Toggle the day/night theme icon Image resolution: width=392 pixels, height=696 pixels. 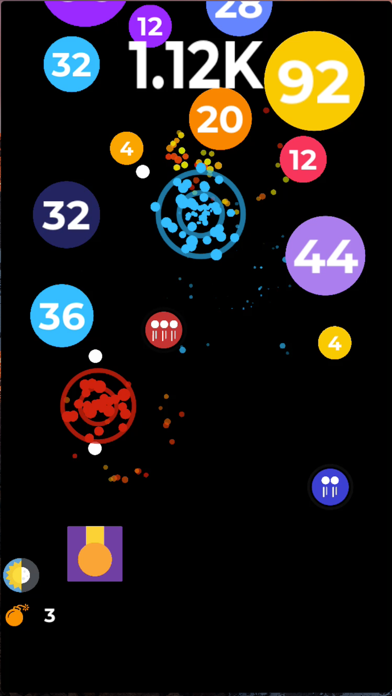click(21, 575)
